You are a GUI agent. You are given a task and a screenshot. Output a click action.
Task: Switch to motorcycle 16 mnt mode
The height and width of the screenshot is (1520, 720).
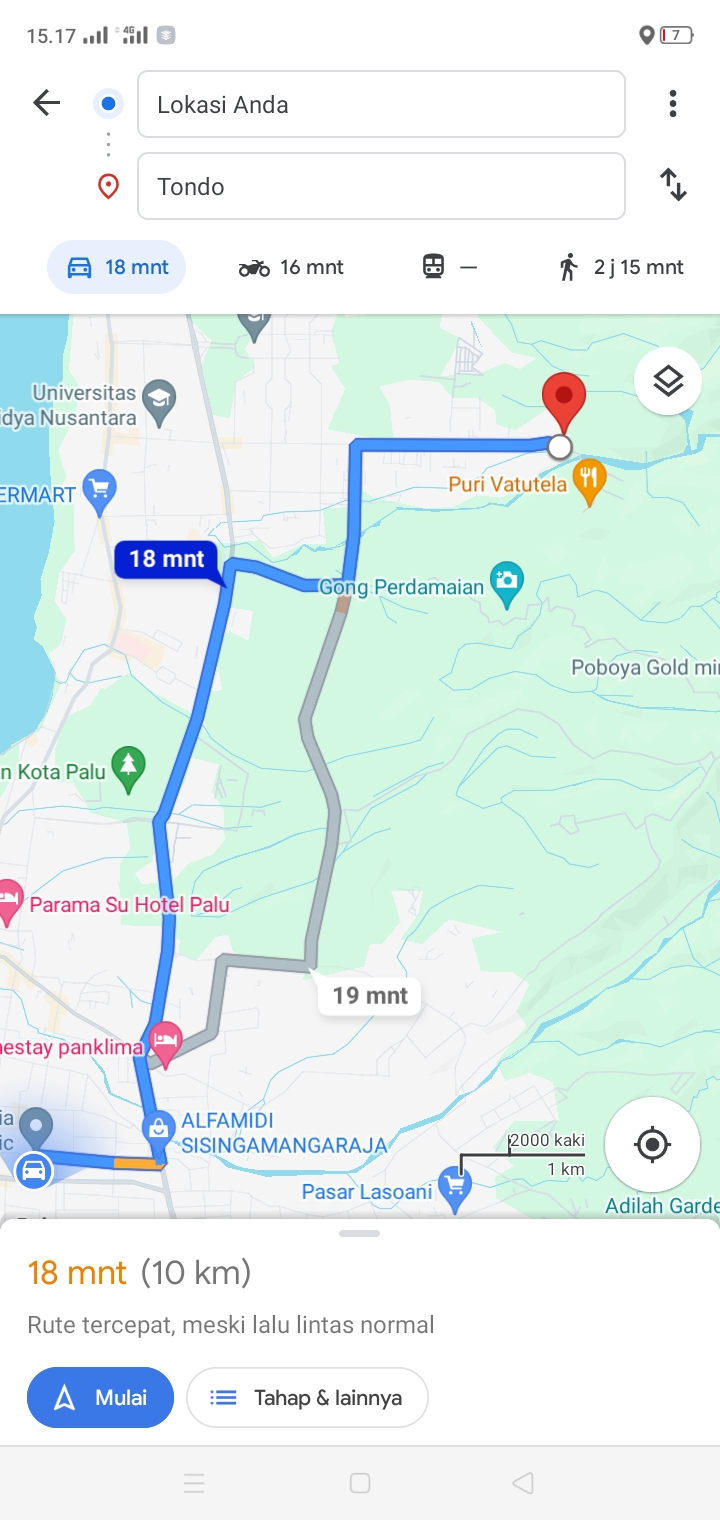291,267
